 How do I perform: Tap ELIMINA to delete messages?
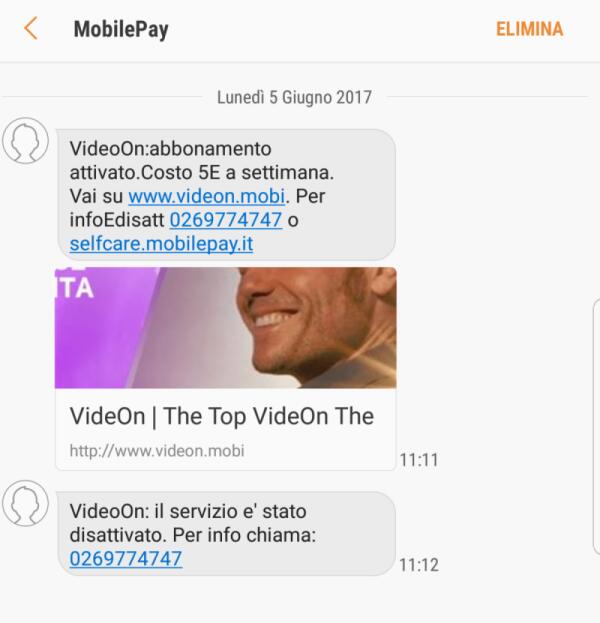coord(529,29)
